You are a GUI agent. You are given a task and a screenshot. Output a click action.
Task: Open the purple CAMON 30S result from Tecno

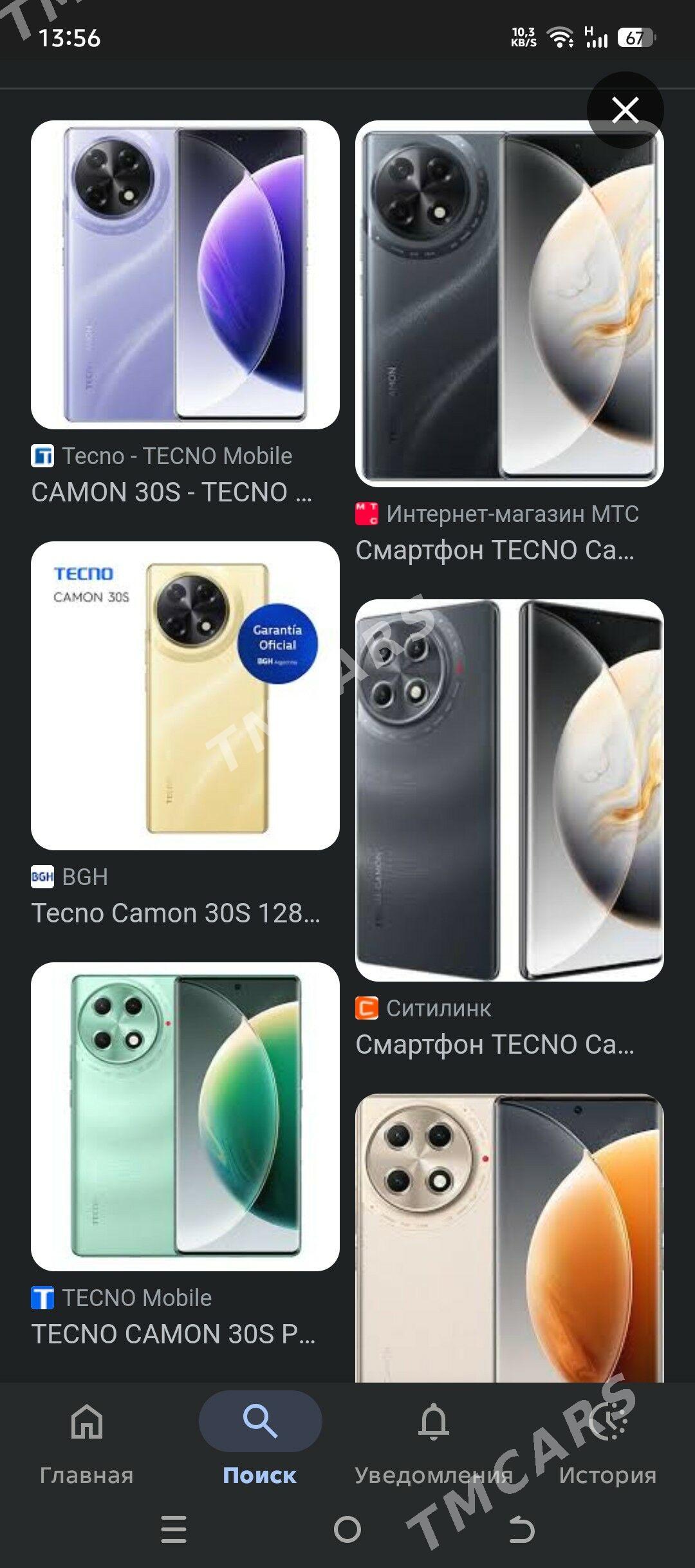[185, 275]
